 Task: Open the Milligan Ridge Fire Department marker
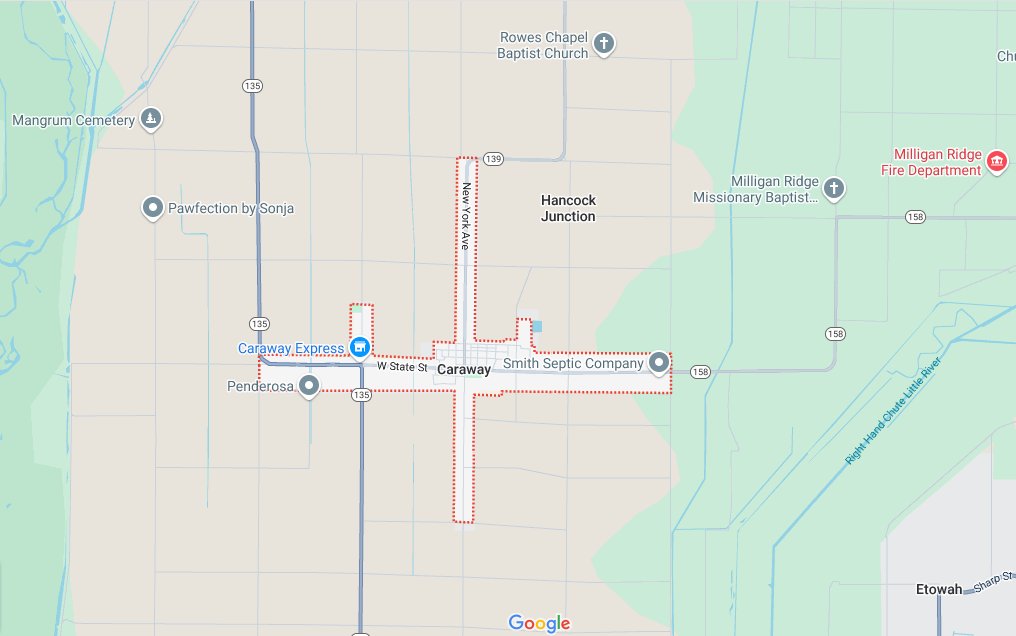(x=996, y=160)
